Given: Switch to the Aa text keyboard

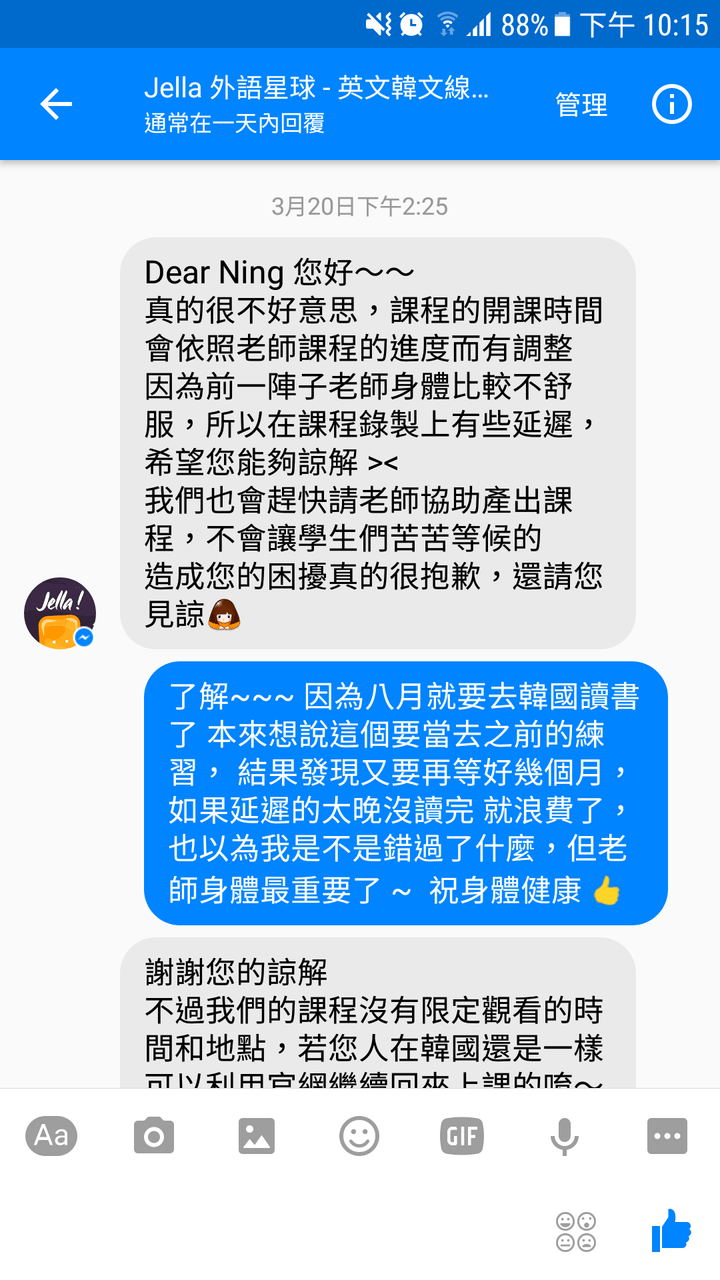Looking at the screenshot, I should 52,1135.
